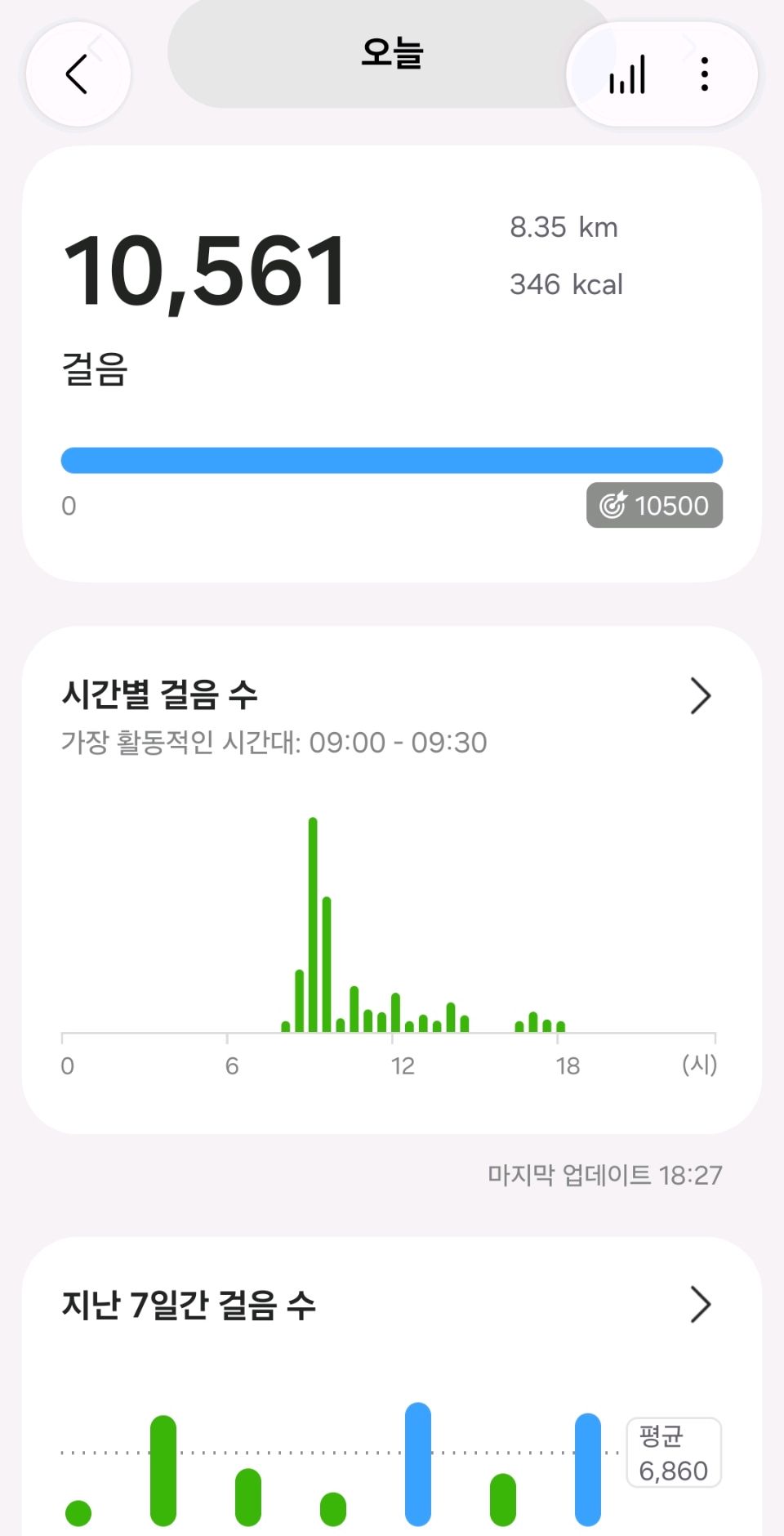Open the three-dot overflow menu
This screenshot has width=784, height=1536.
point(704,74)
